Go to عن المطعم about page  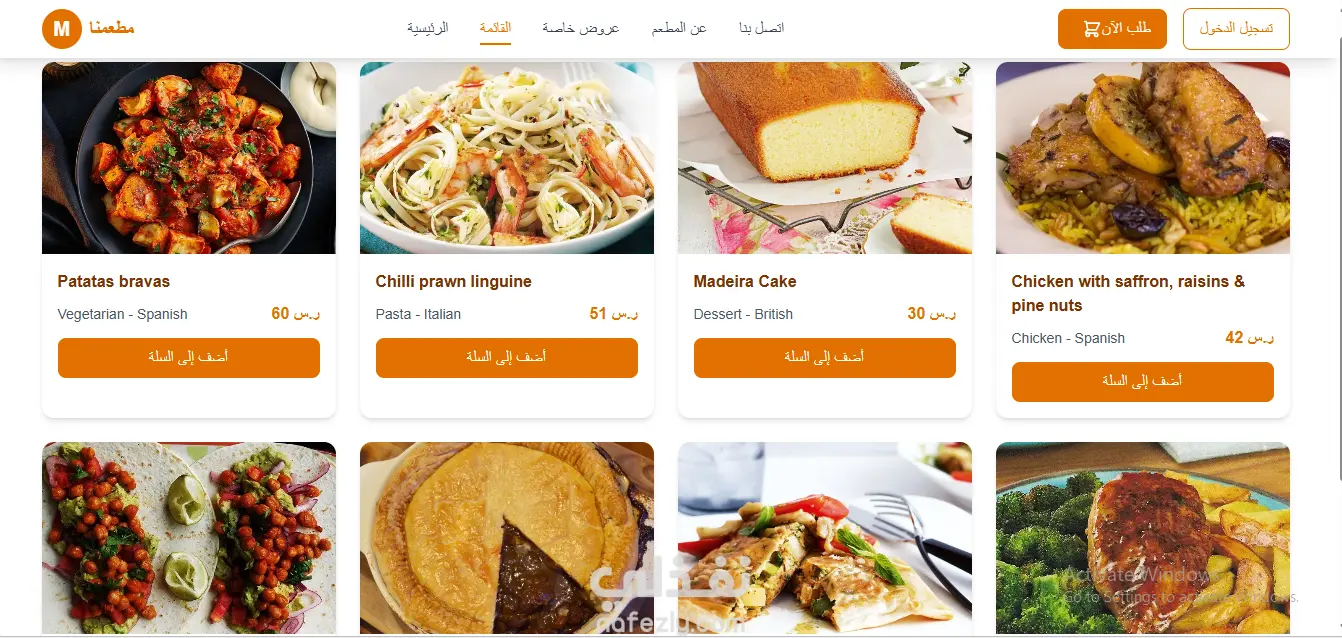tap(679, 28)
